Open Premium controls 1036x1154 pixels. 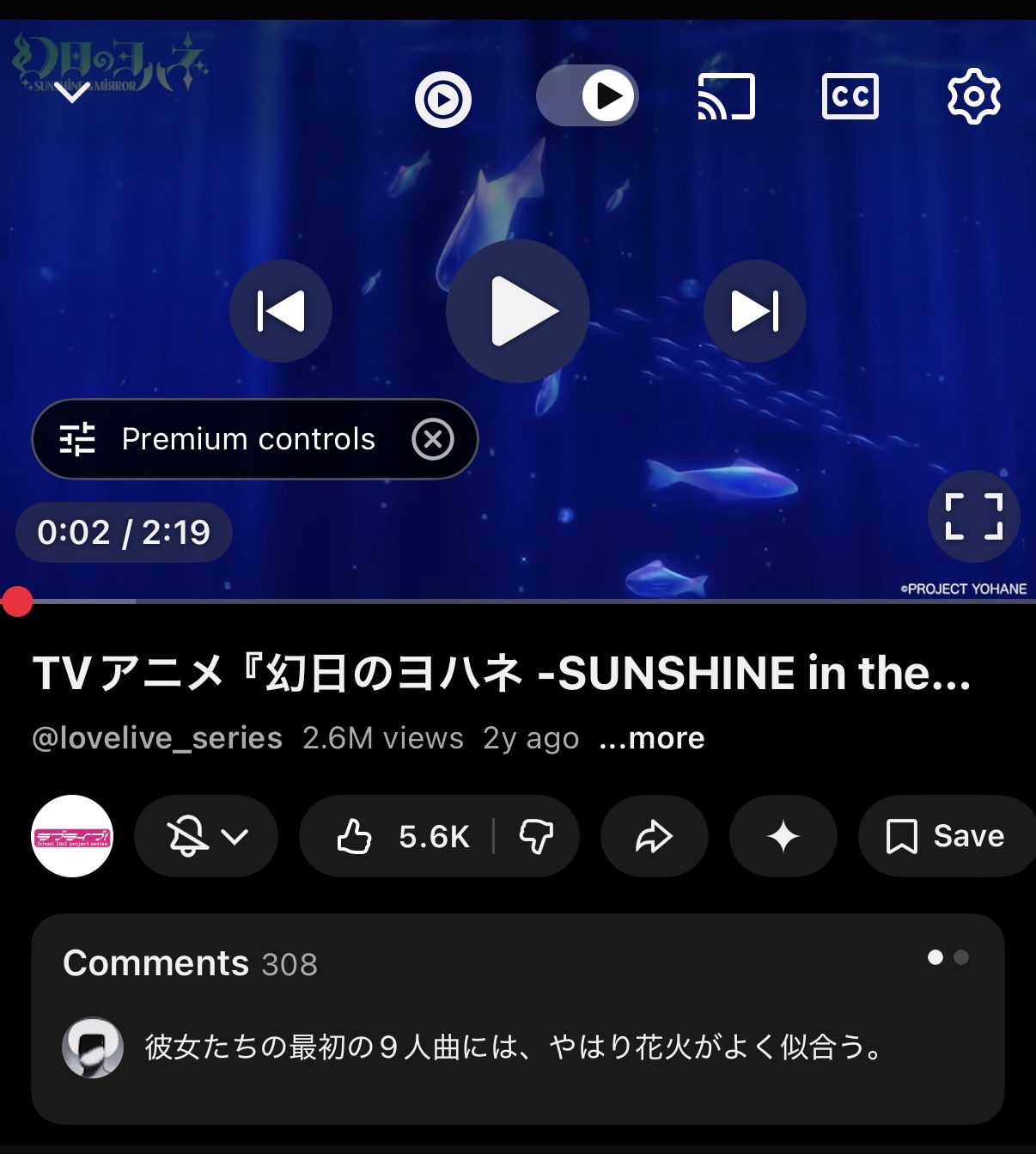(218, 439)
